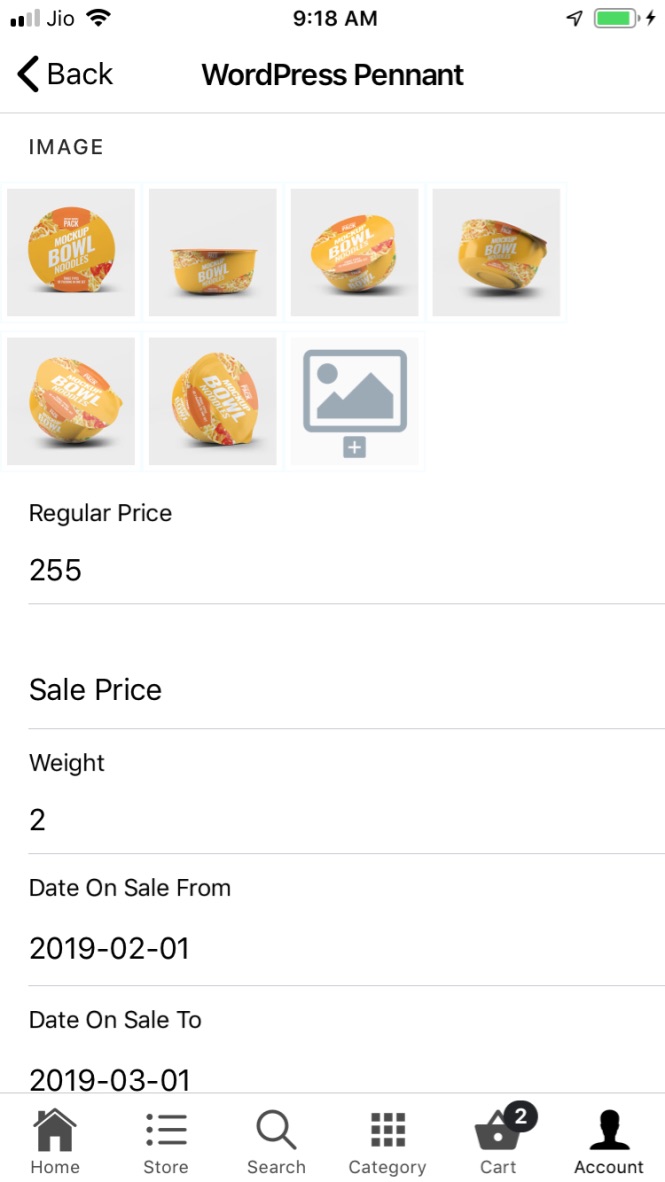Add a new product image
This screenshot has height=1182, width=665.
tap(354, 402)
